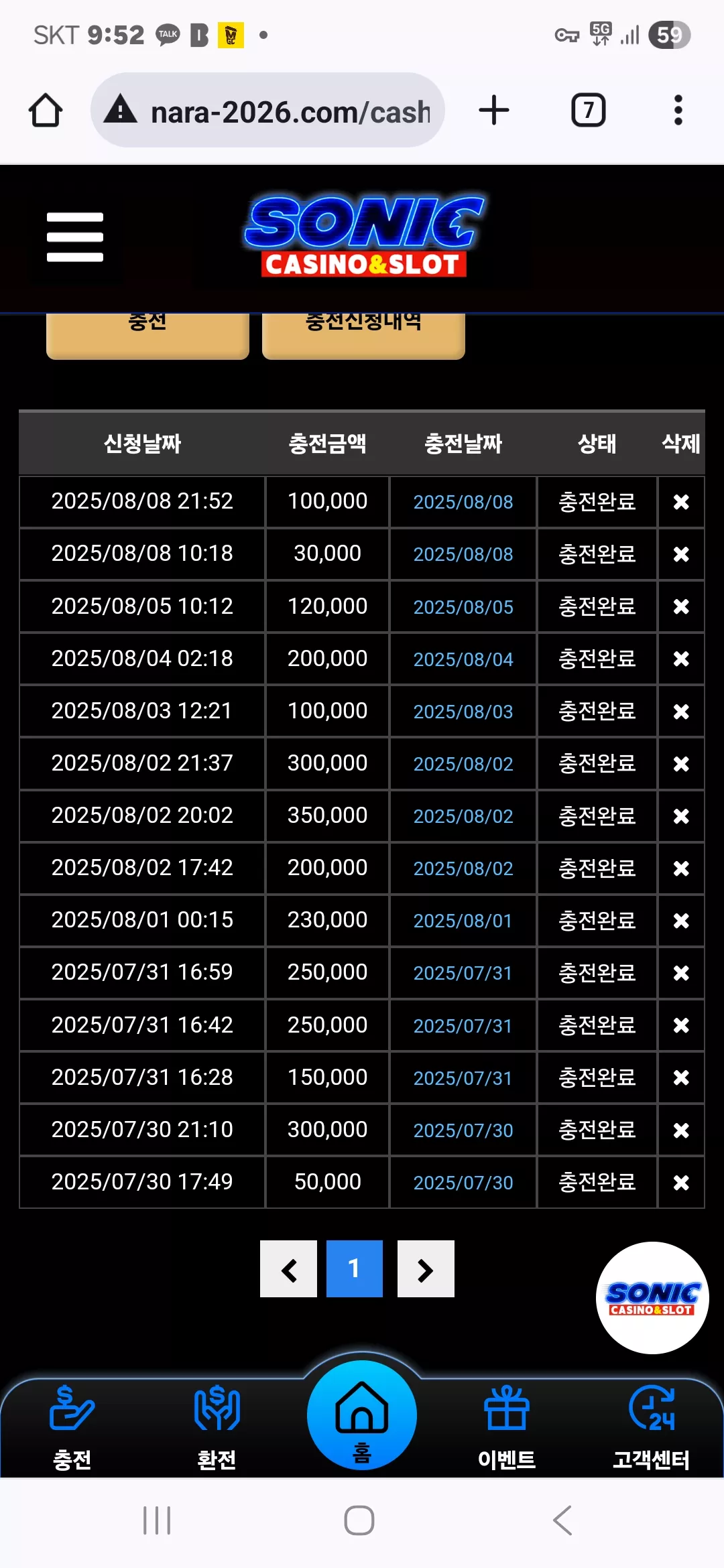
Task: Delete the 2025/08/08 21:52 charge entry
Action: tap(681, 502)
